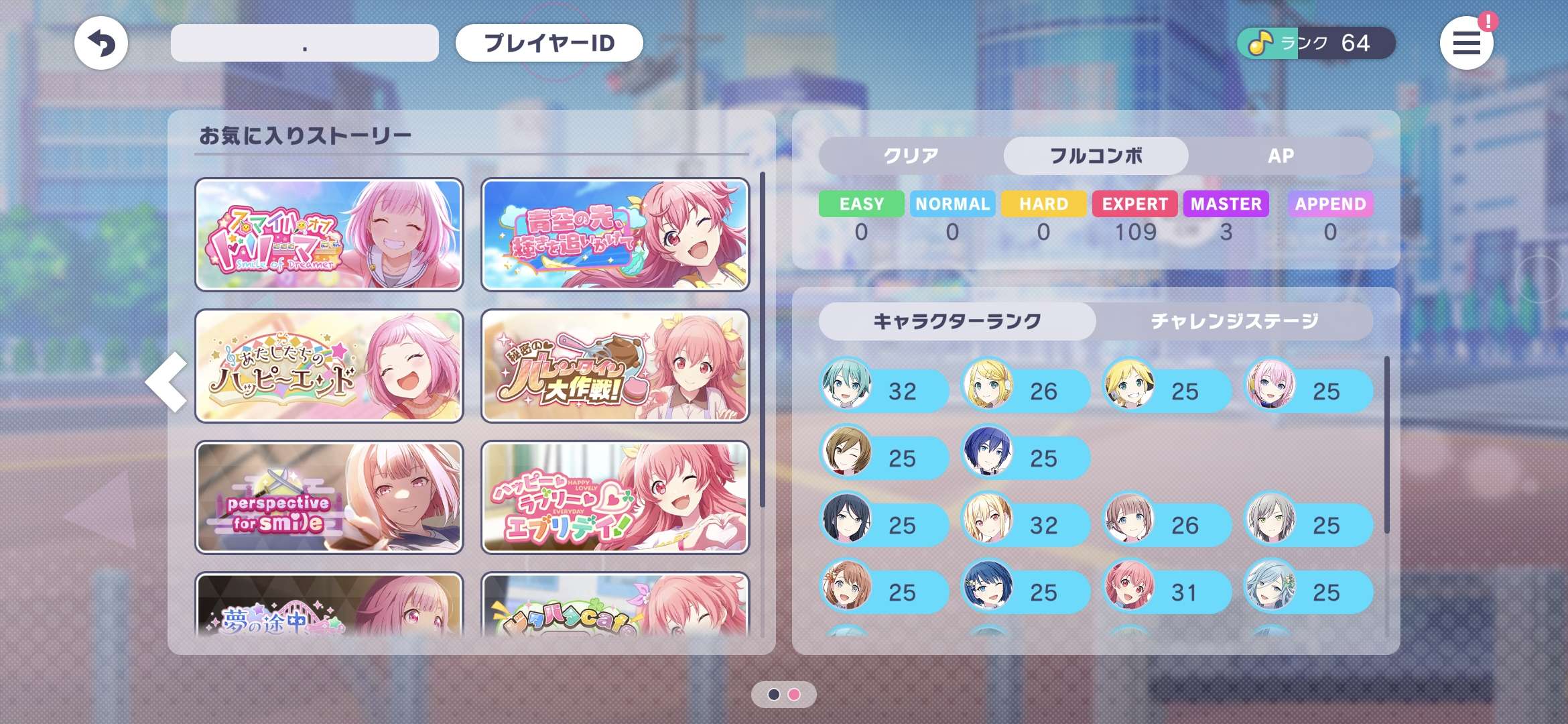
Task: Tap the page indicator dots
Action: click(783, 695)
